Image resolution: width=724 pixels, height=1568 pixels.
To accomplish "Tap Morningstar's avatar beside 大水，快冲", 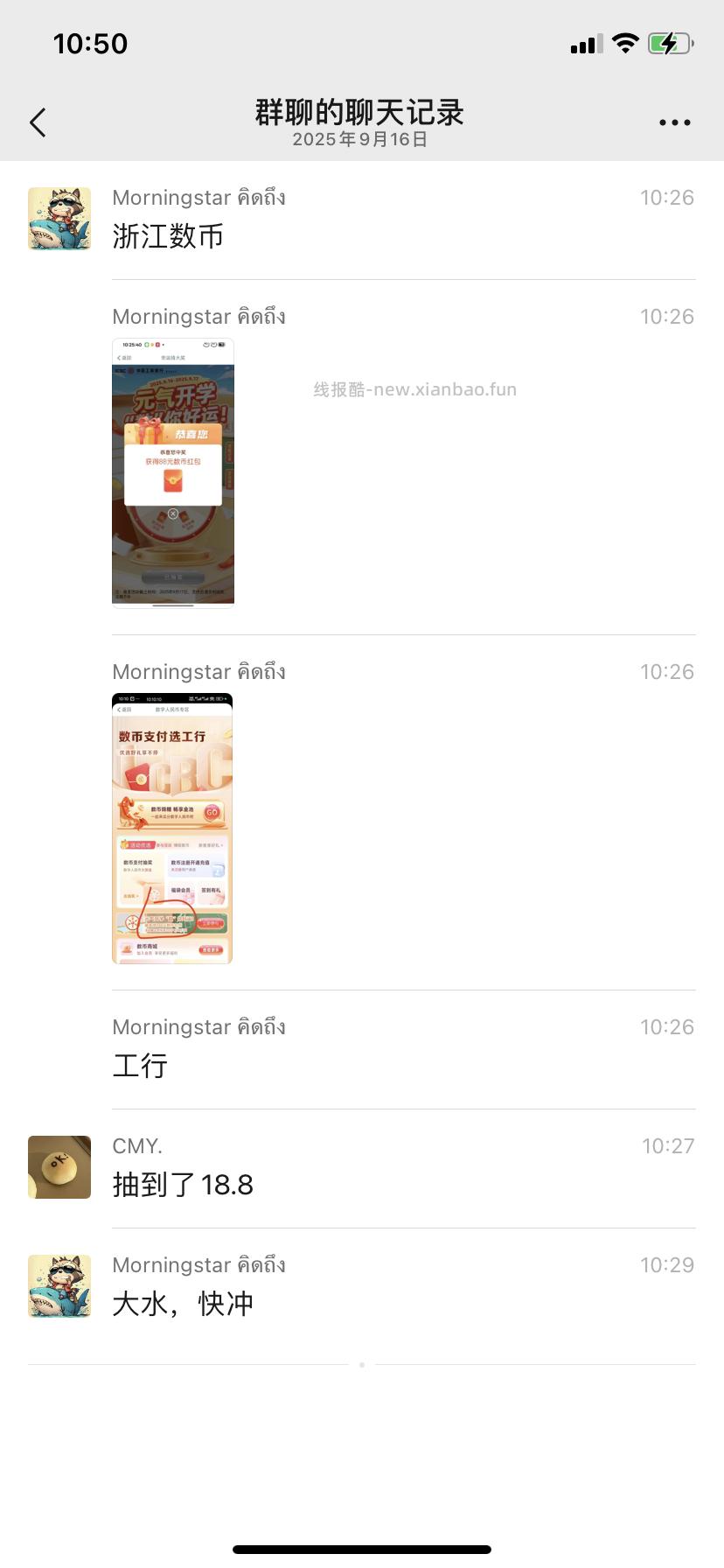I will 59,1286.
